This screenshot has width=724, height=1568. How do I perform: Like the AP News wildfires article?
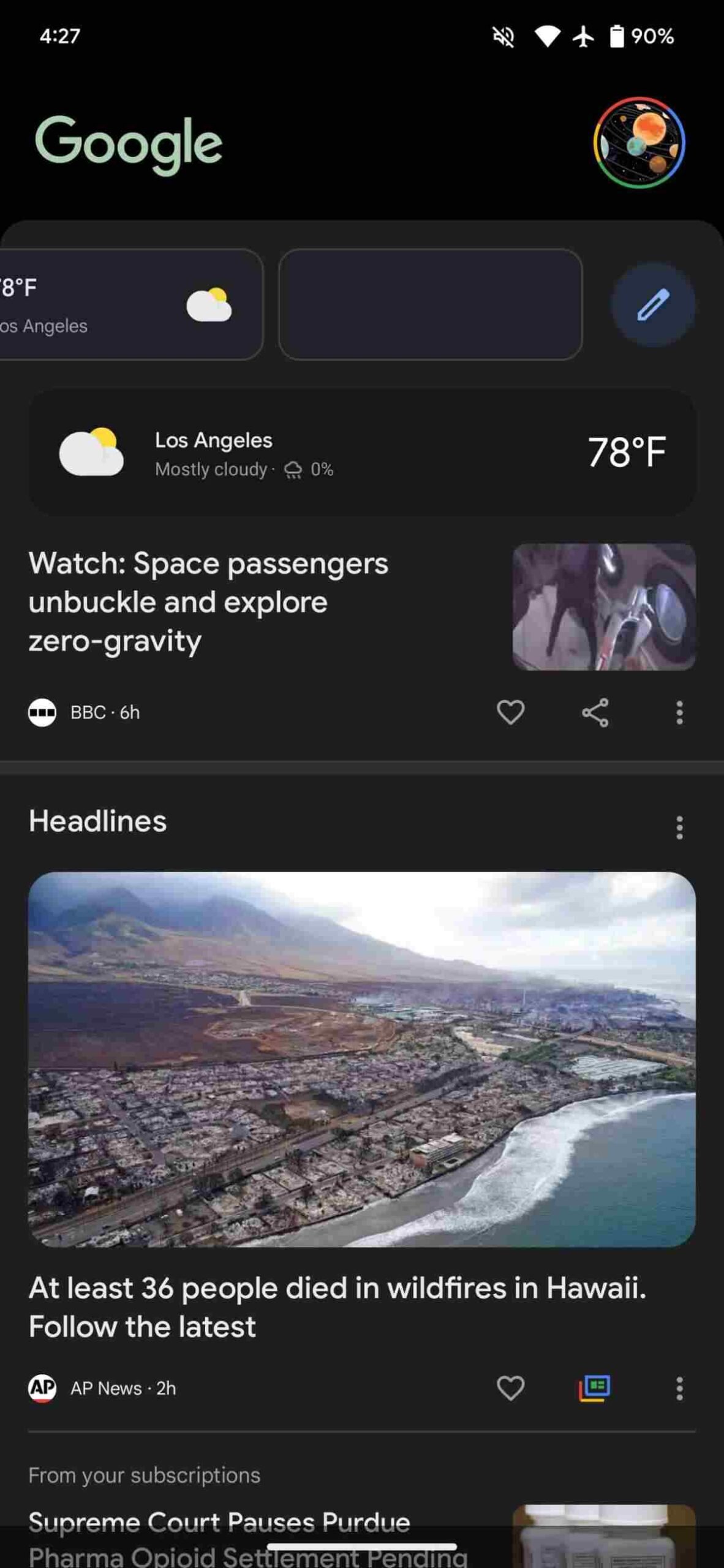click(x=510, y=1389)
